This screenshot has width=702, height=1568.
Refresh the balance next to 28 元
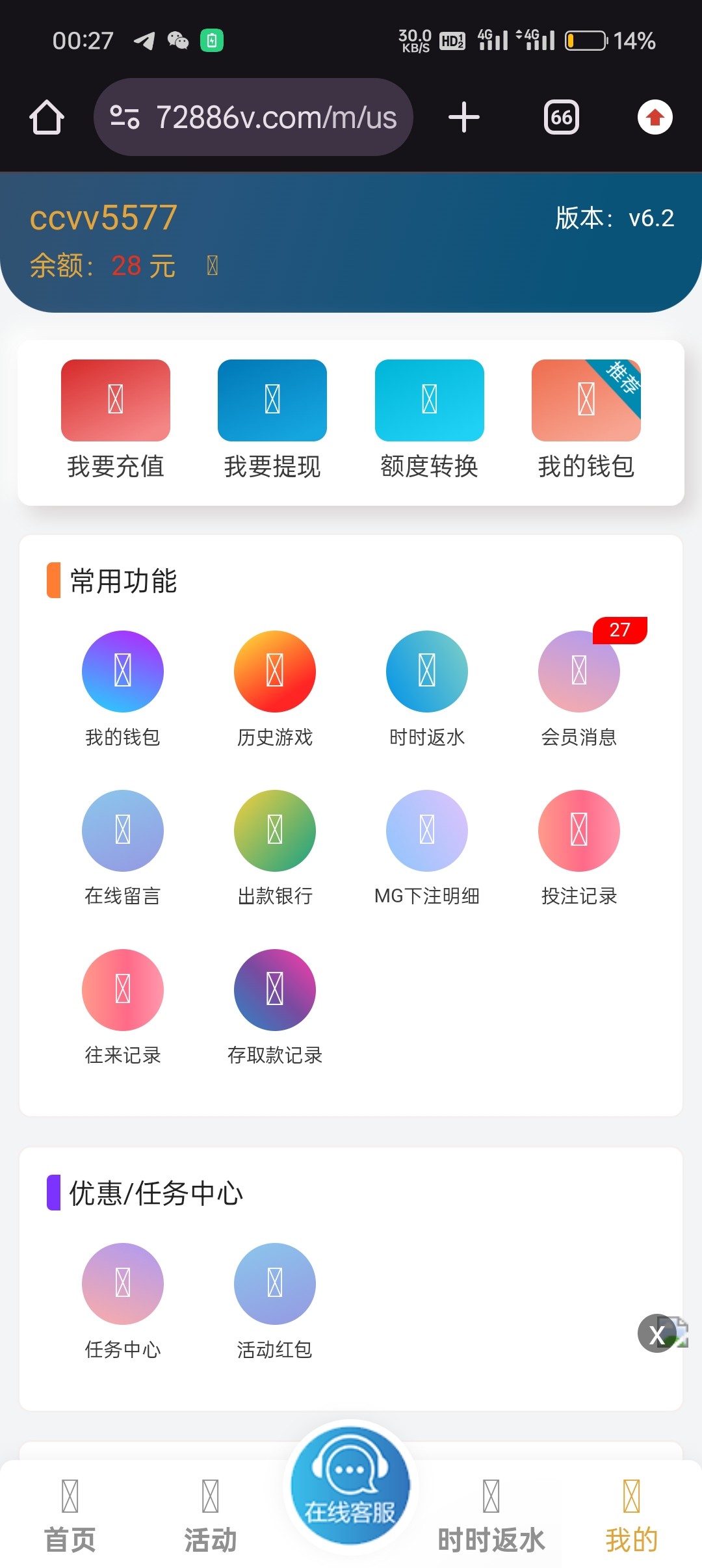[213, 266]
